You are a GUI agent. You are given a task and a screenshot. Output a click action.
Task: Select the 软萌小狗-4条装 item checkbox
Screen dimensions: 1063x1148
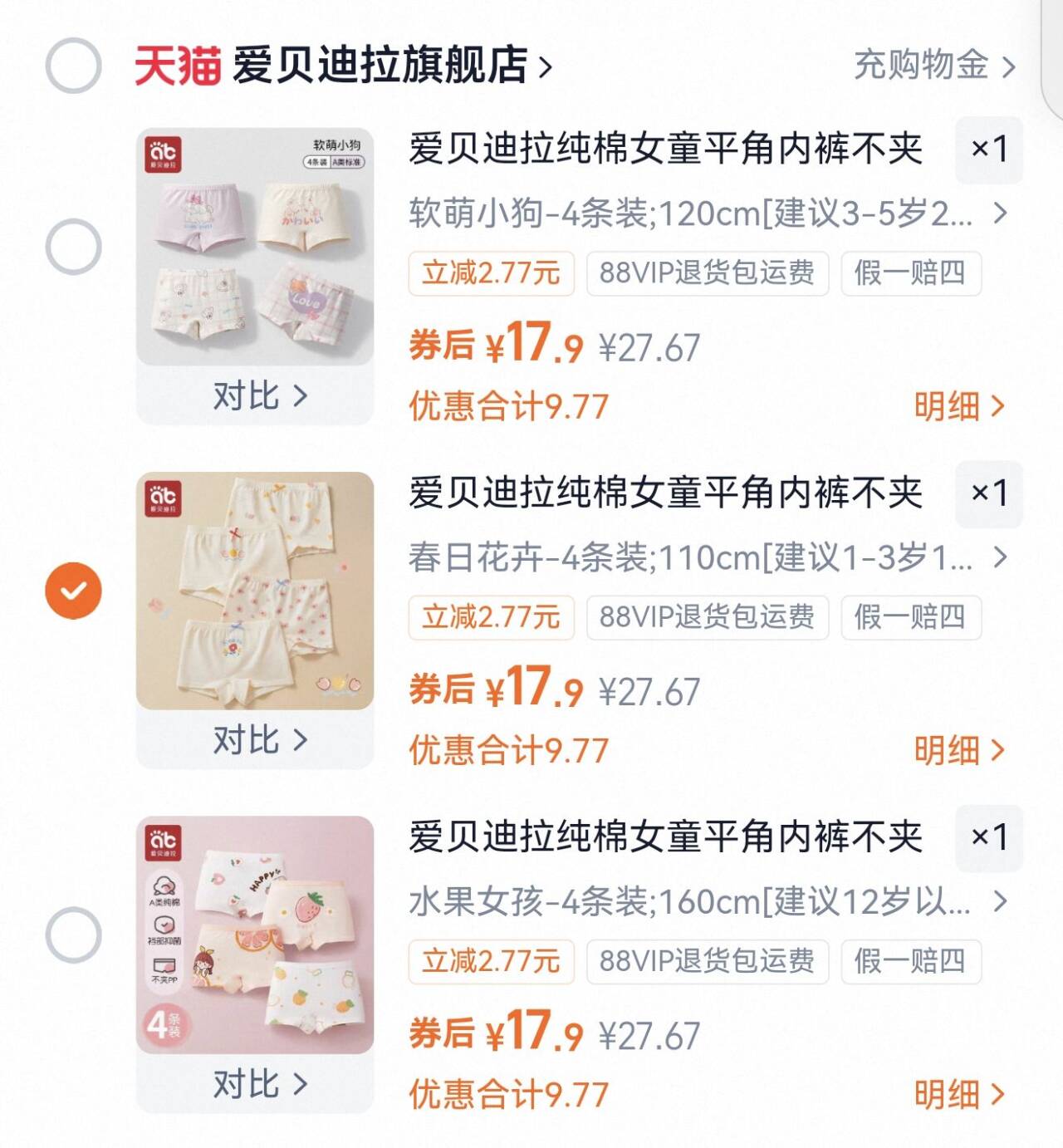(73, 247)
